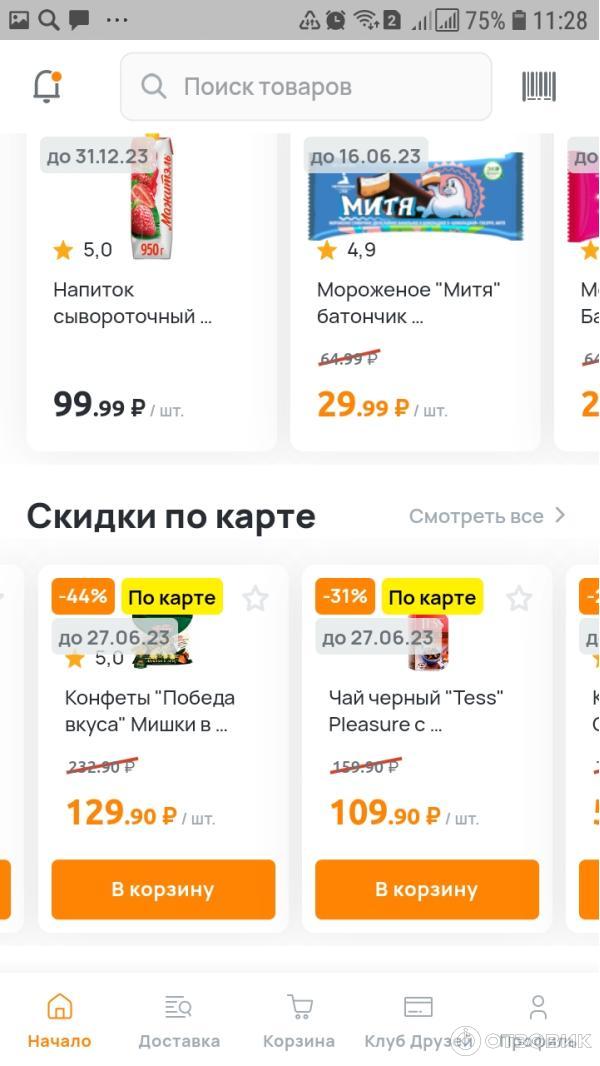Open the Корзина tab
This screenshot has height=1066, width=600.
(299, 1021)
